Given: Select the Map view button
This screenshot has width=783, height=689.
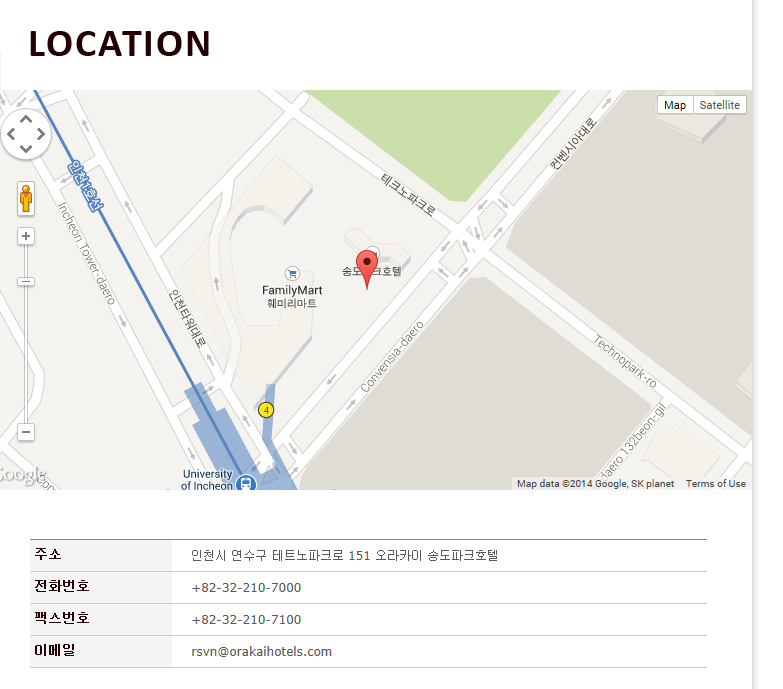Looking at the screenshot, I should [675, 105].
